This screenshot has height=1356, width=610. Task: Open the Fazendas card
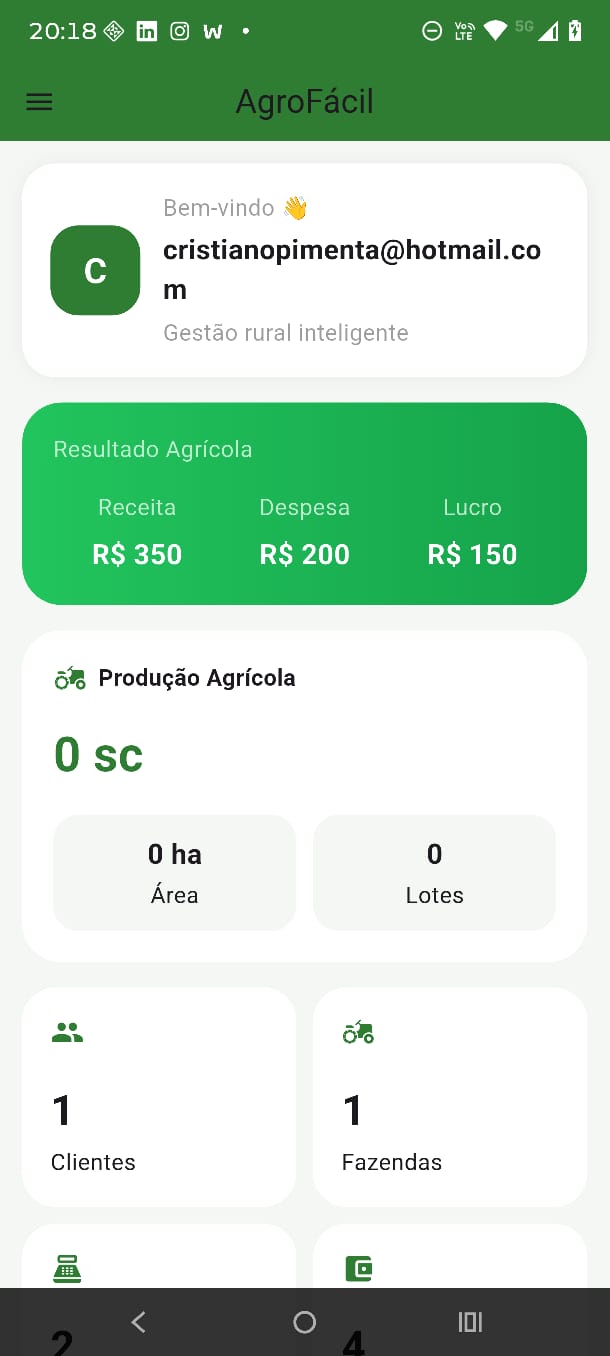point(450,1097)
